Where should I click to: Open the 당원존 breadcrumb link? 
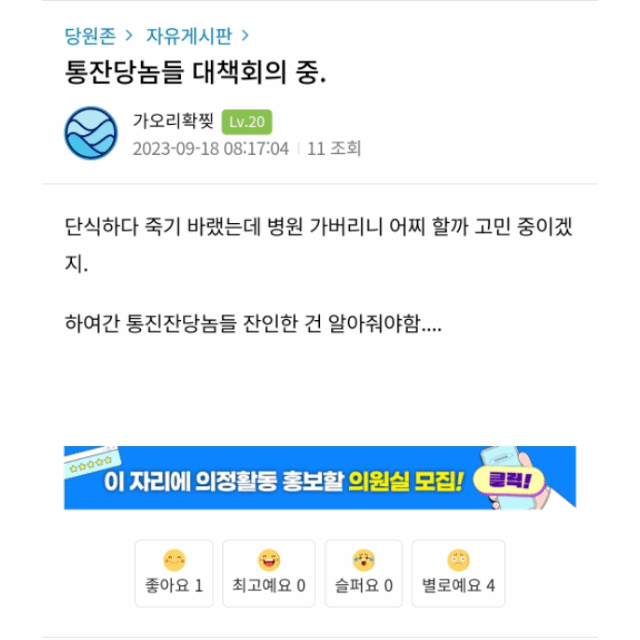(90, 36)
